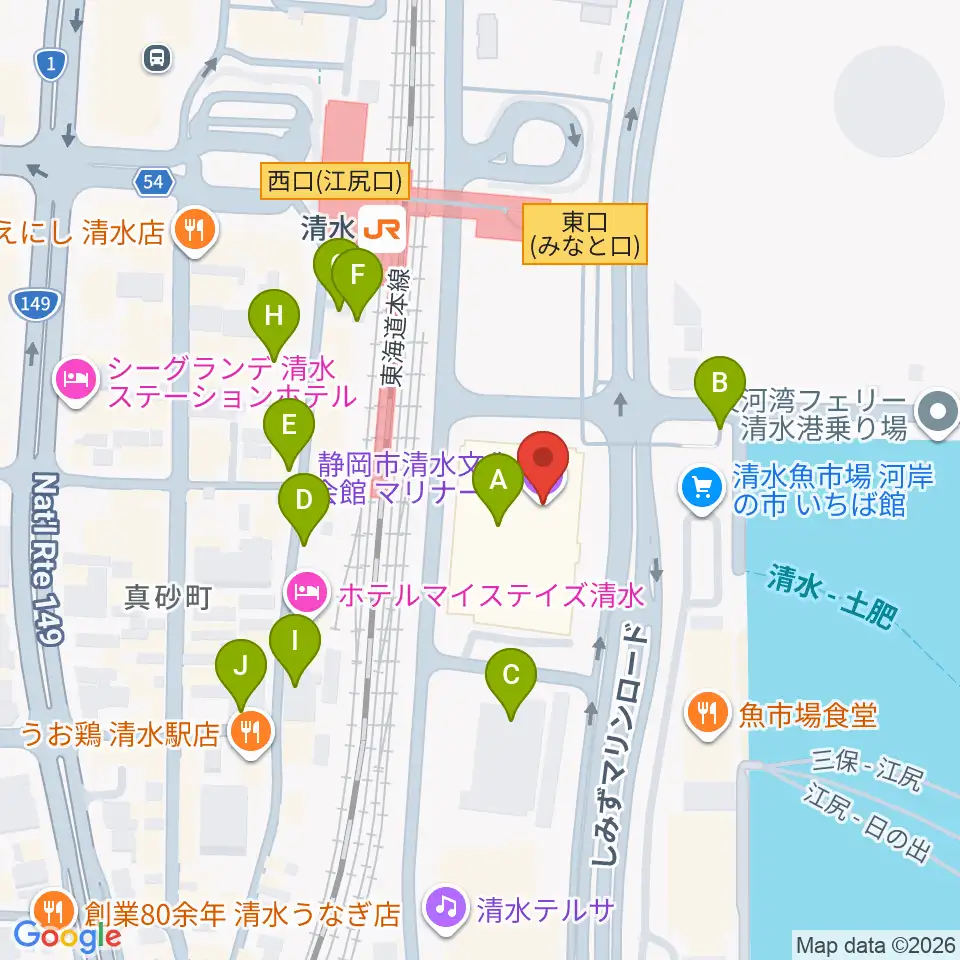960x960 pixels.
Task: Tap the green marker J
Action: tap(241, 675)
